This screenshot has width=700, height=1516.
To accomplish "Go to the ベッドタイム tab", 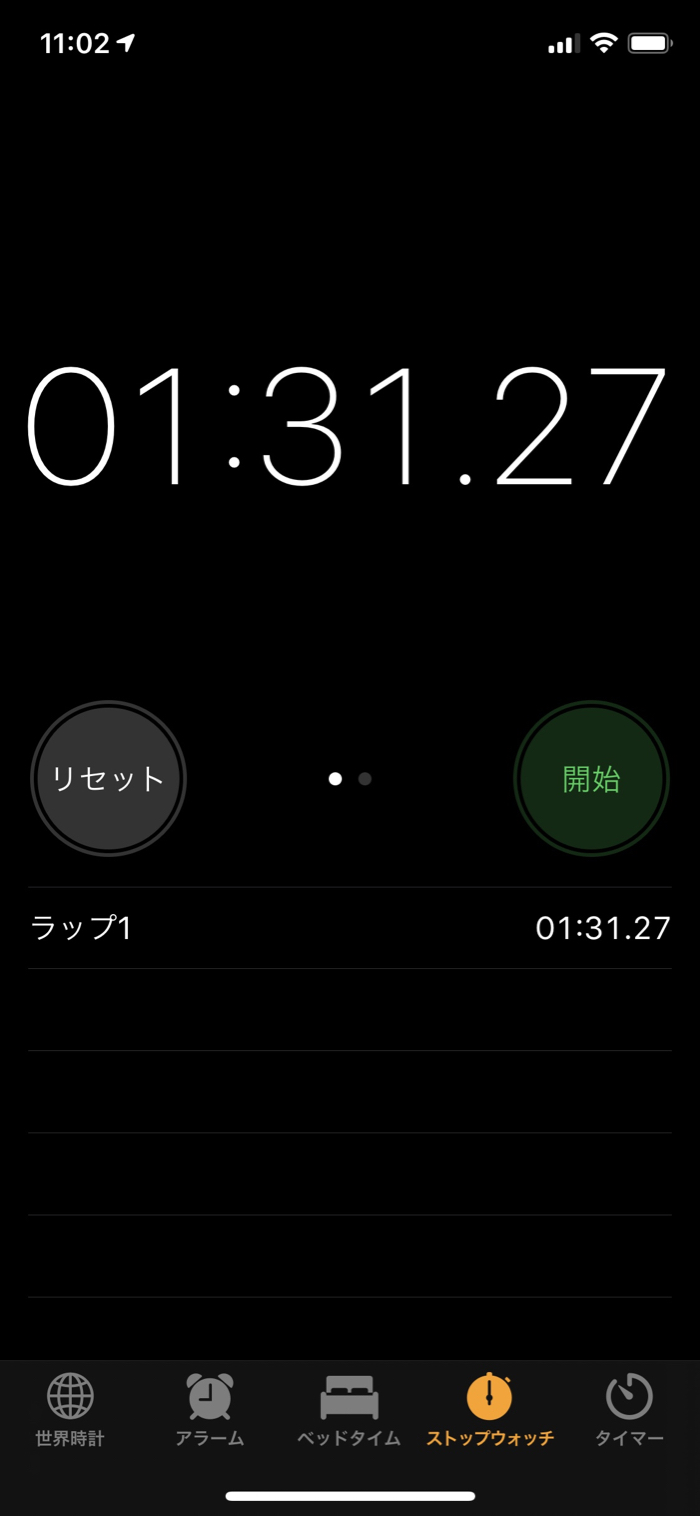I will point(349,1410).
